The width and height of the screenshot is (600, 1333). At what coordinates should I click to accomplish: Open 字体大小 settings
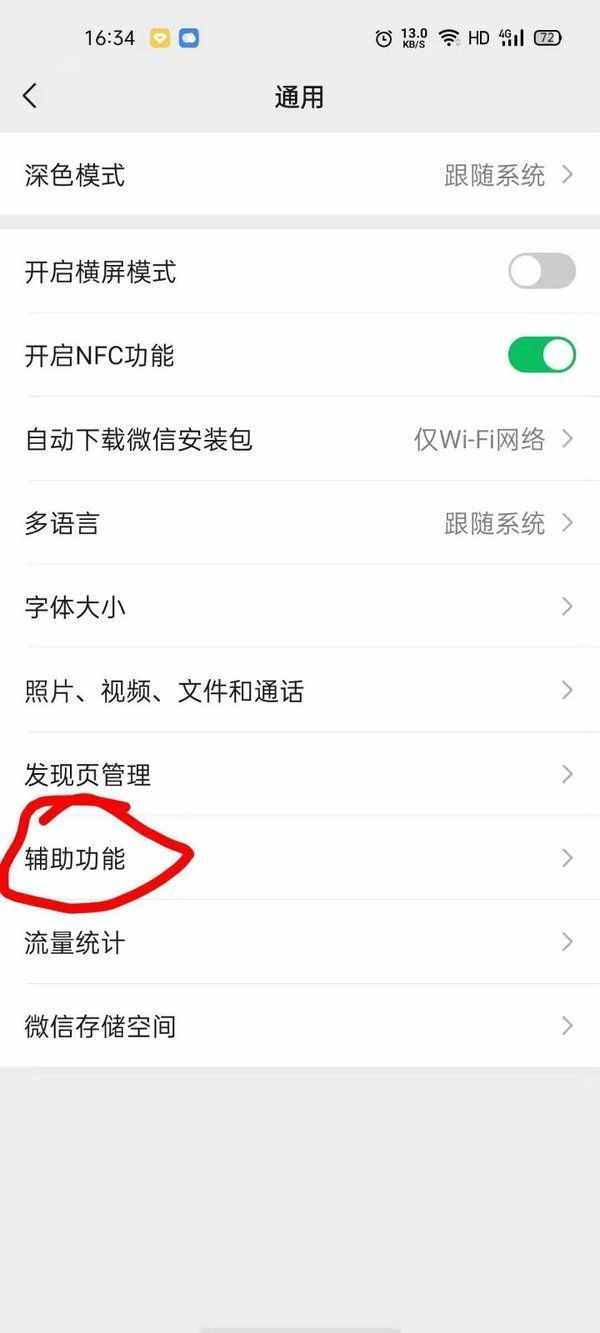point(300,607)
